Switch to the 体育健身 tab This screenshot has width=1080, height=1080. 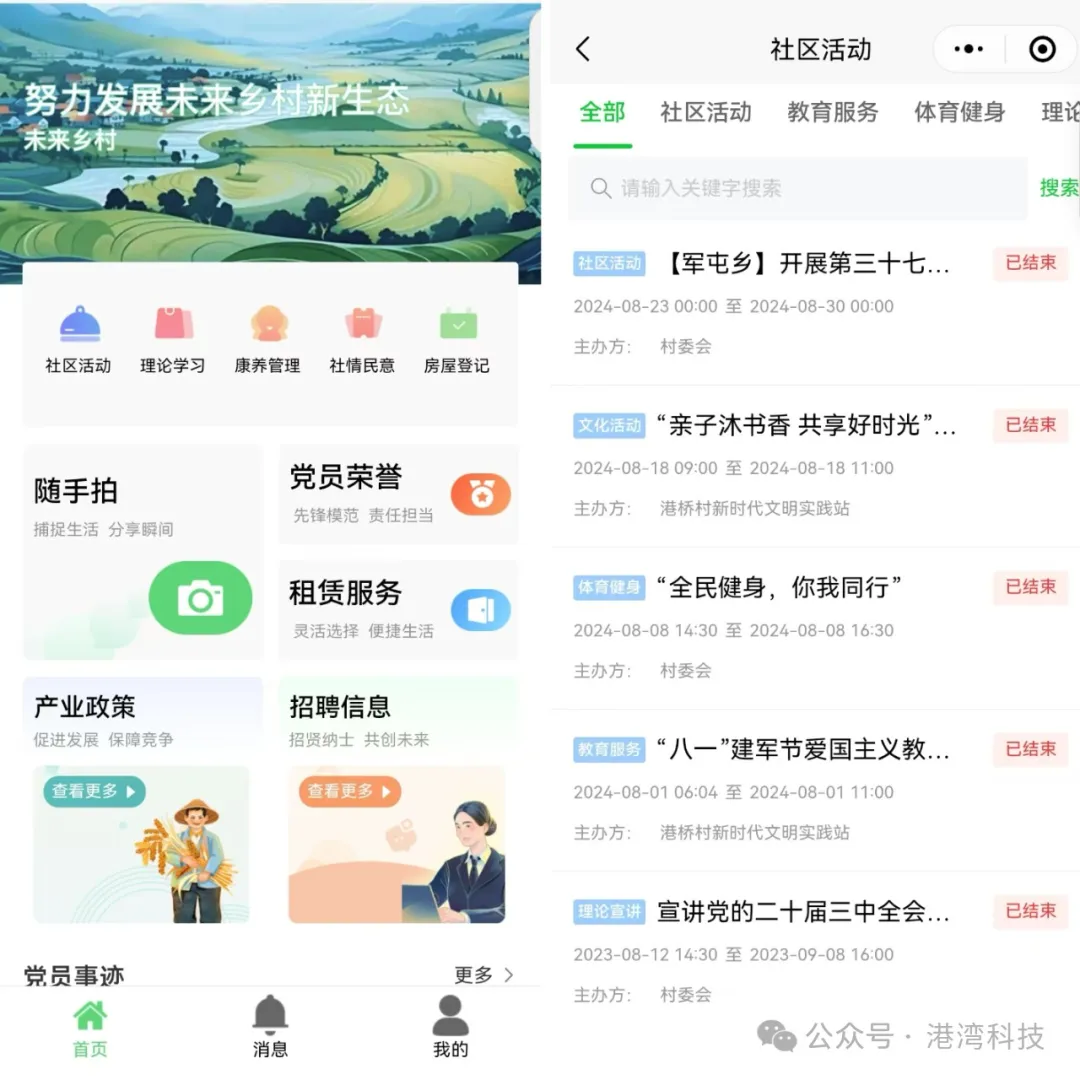959,112
